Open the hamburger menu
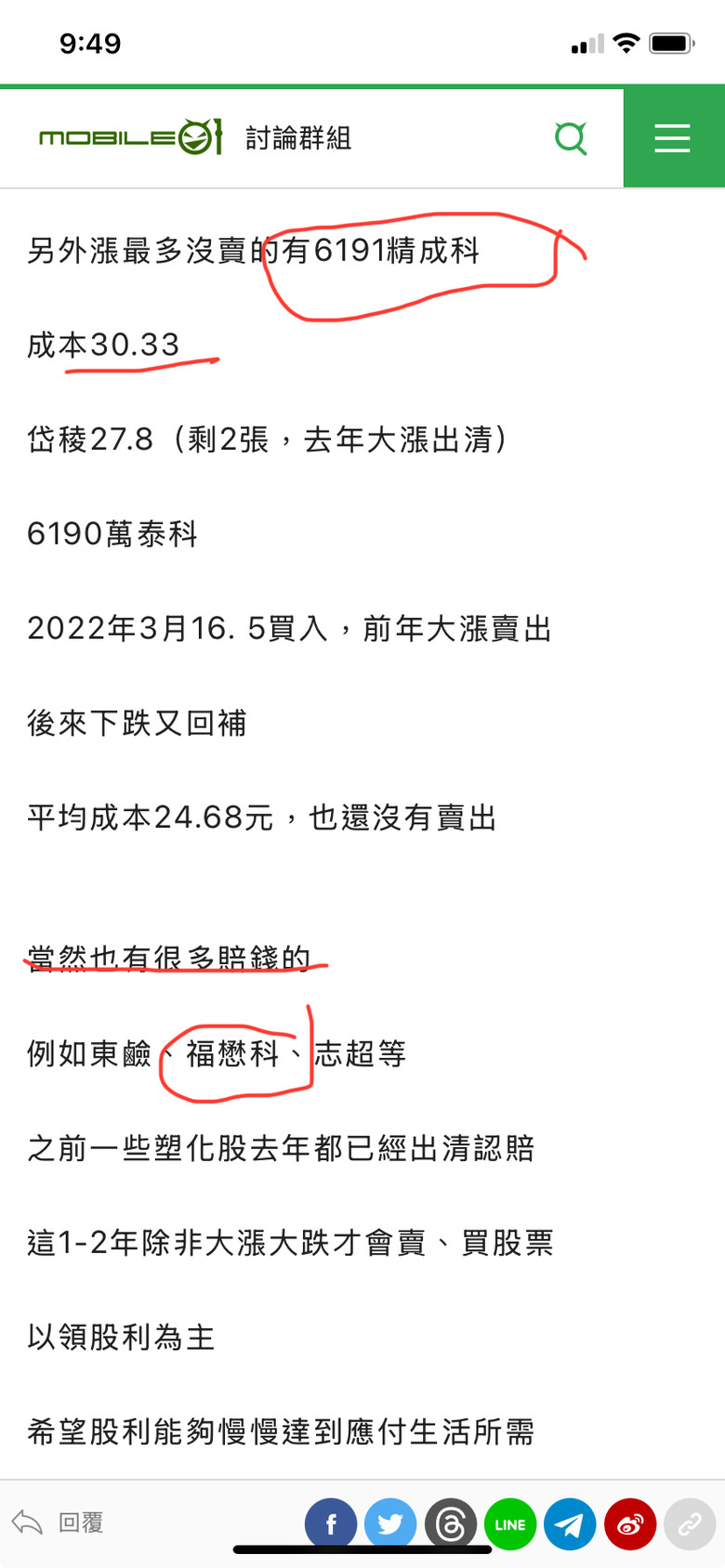Image resolution: width=725 pixels, height=1568 pixels. click(672, 138)
